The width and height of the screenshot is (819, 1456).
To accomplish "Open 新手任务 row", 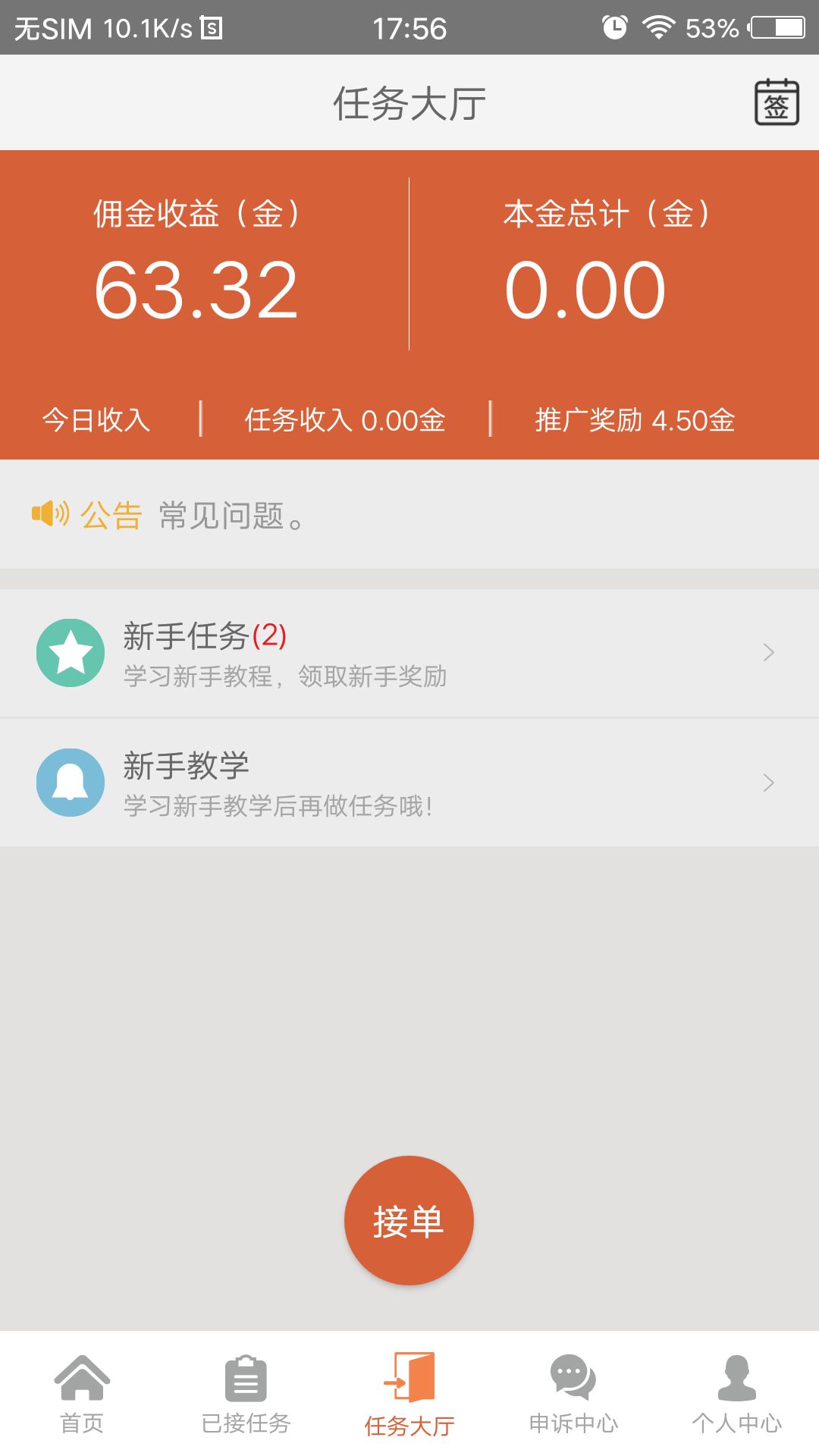I will coord(409,653).
